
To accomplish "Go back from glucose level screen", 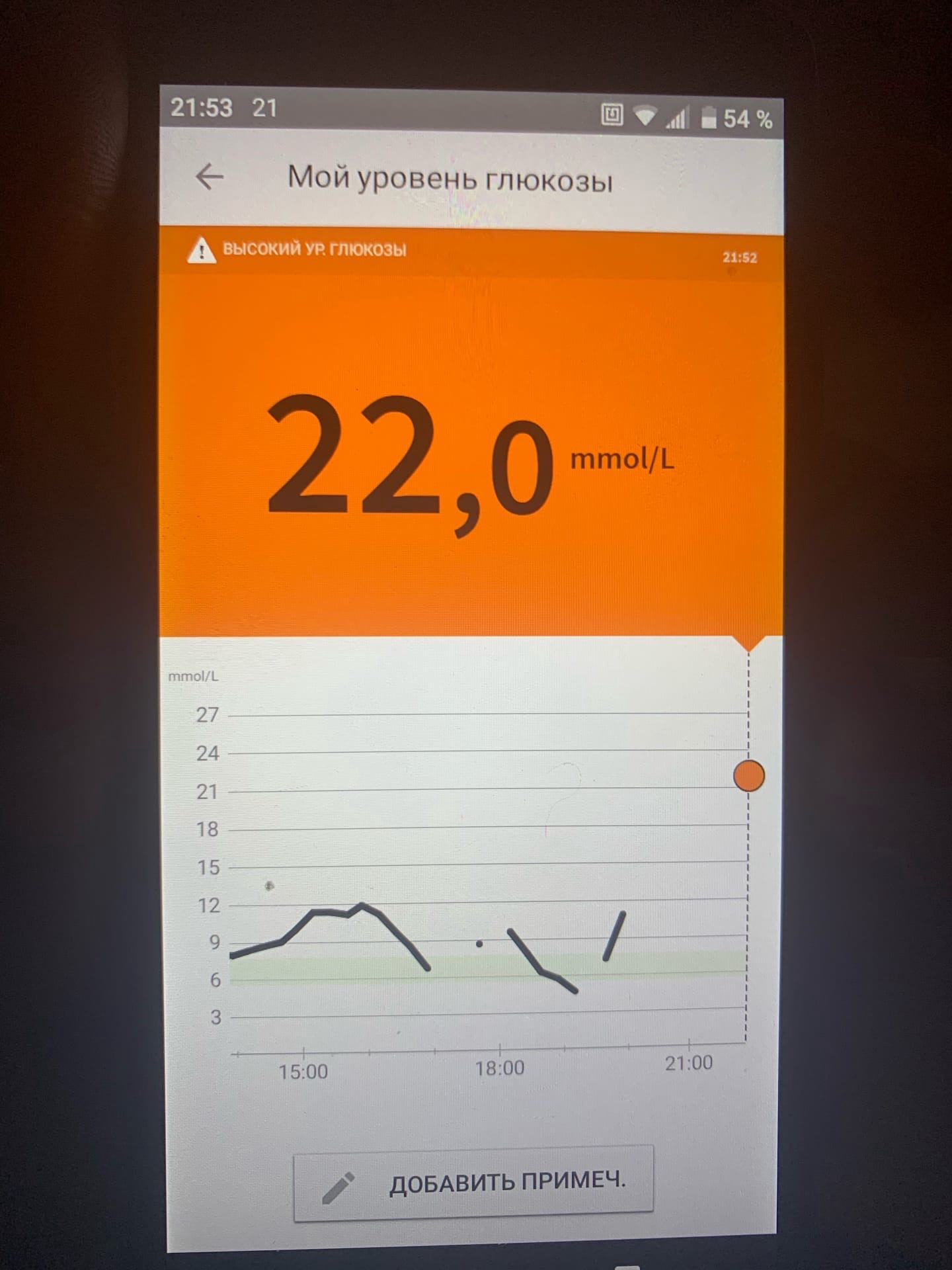I will click(210, 177).
